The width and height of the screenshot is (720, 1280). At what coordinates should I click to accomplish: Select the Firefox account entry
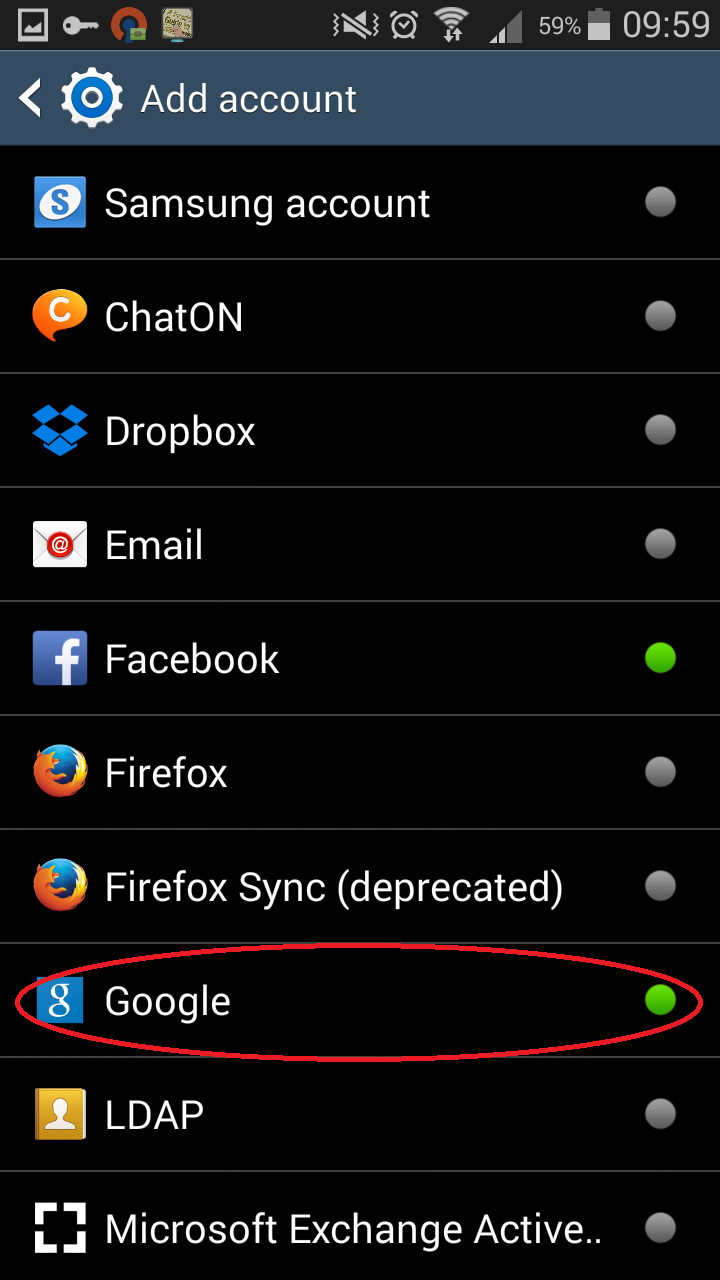[165, 772]
